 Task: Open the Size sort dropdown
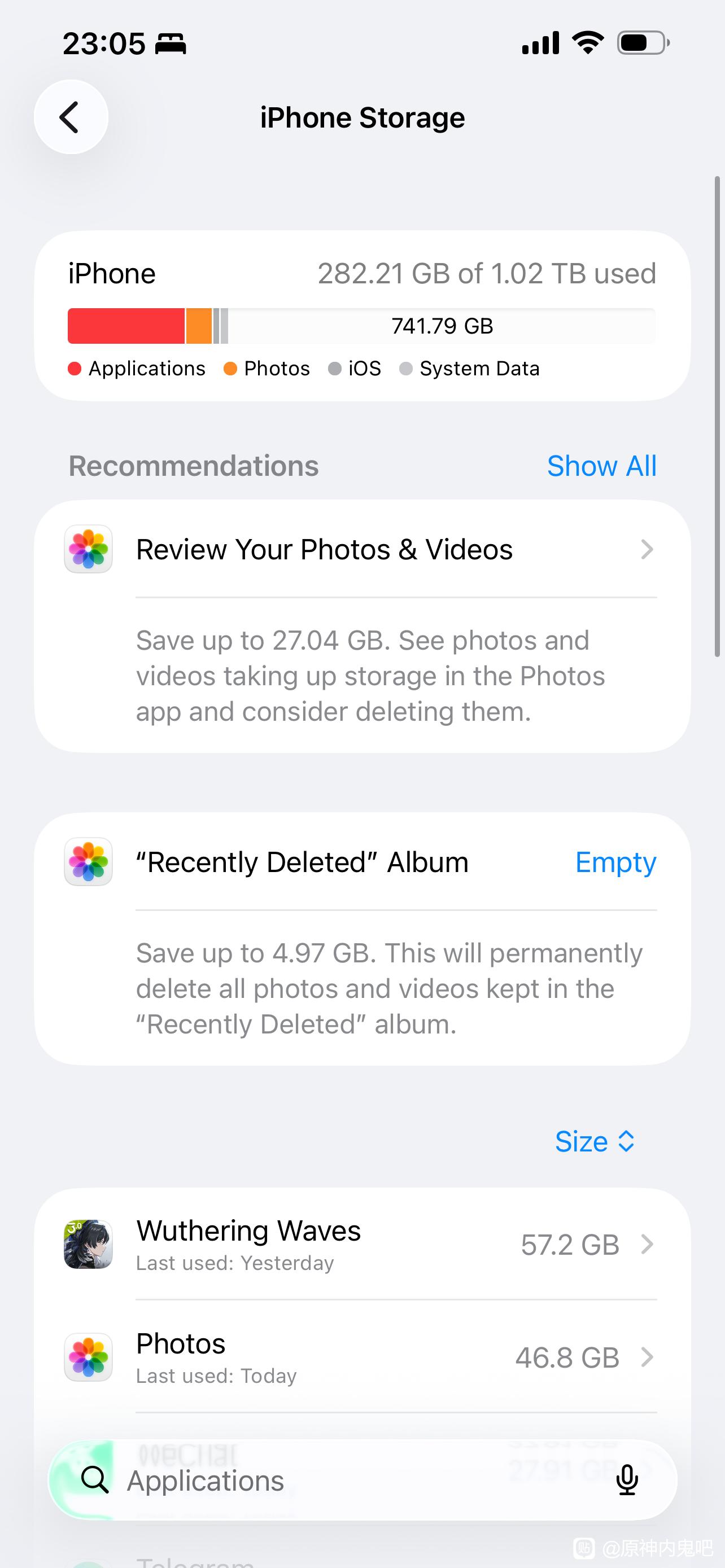coord(594,1142)
